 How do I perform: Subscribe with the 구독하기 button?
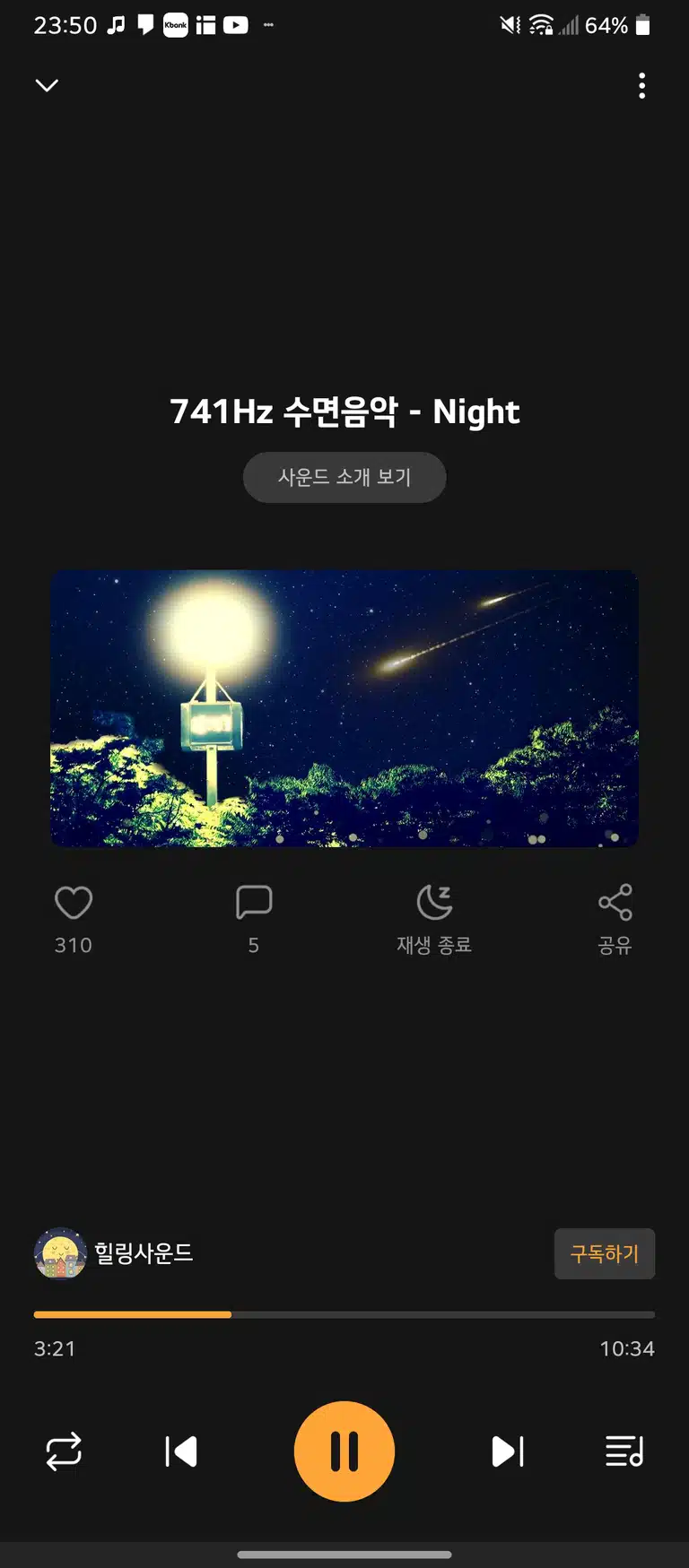605,1253
